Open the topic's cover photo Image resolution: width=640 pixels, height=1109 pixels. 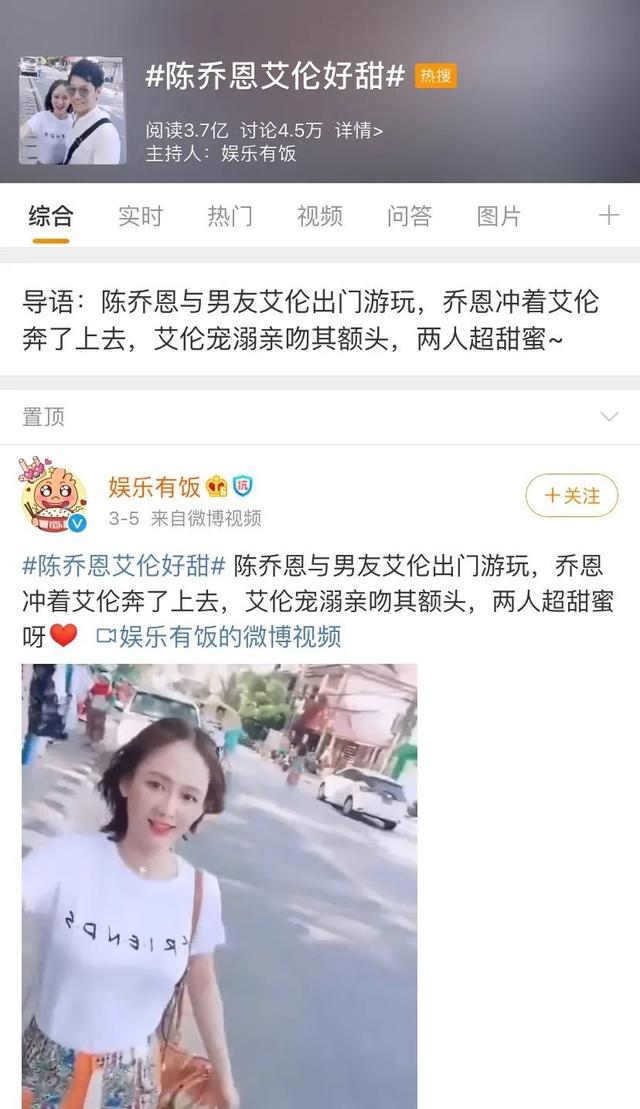[x=71, y=110]
